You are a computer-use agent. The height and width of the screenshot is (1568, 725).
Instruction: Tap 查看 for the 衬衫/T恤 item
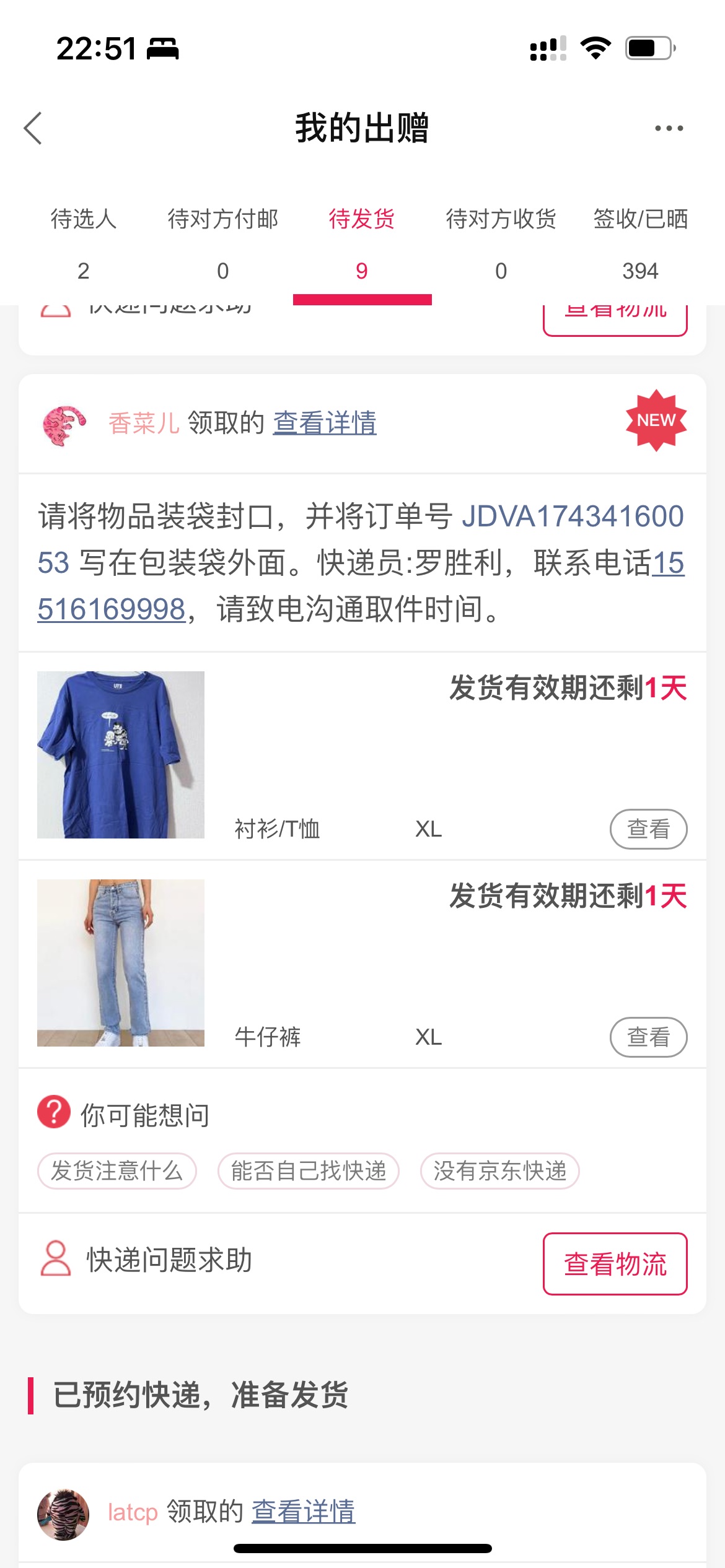click(x=648, y=829)
